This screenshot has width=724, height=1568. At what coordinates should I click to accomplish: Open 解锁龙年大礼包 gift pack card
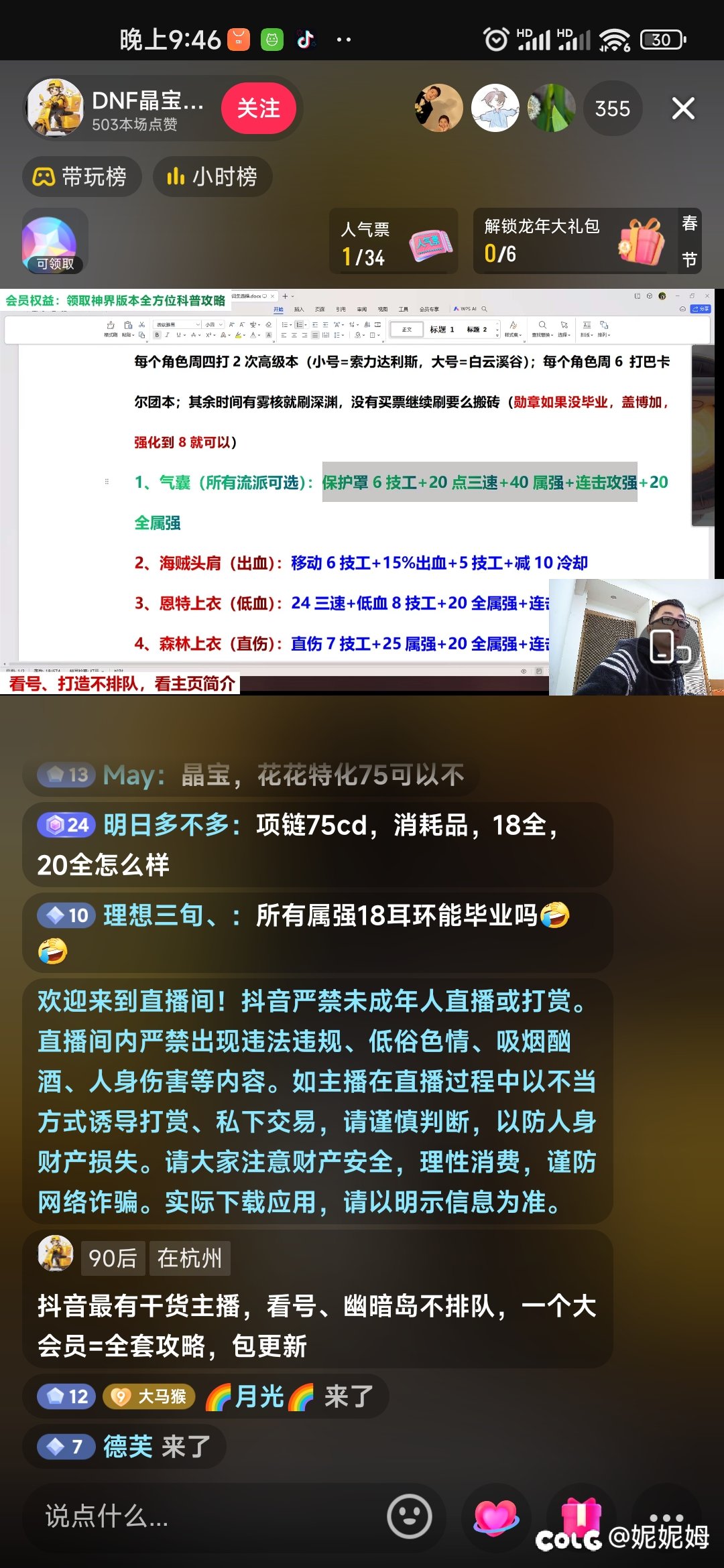pos(577,241)
